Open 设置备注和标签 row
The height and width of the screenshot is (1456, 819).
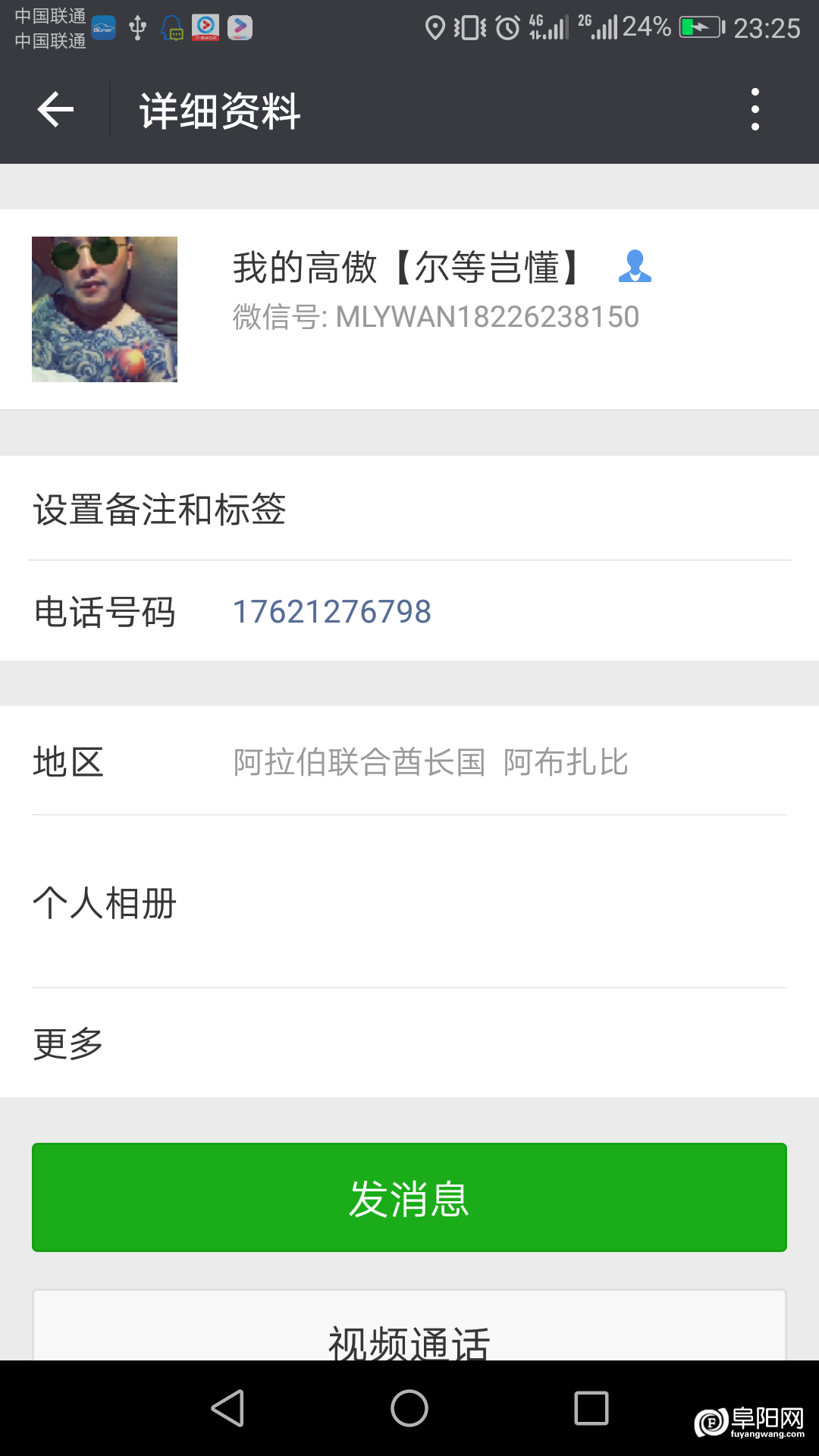pyautogui.click(x=409, y=509)
